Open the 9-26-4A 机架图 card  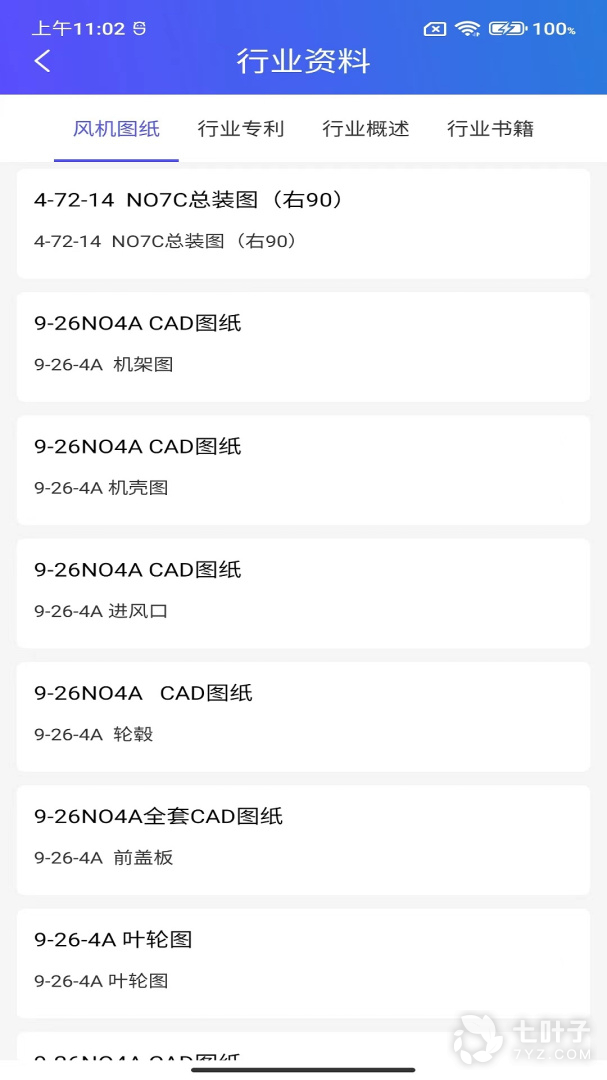[x=303, y=346]
